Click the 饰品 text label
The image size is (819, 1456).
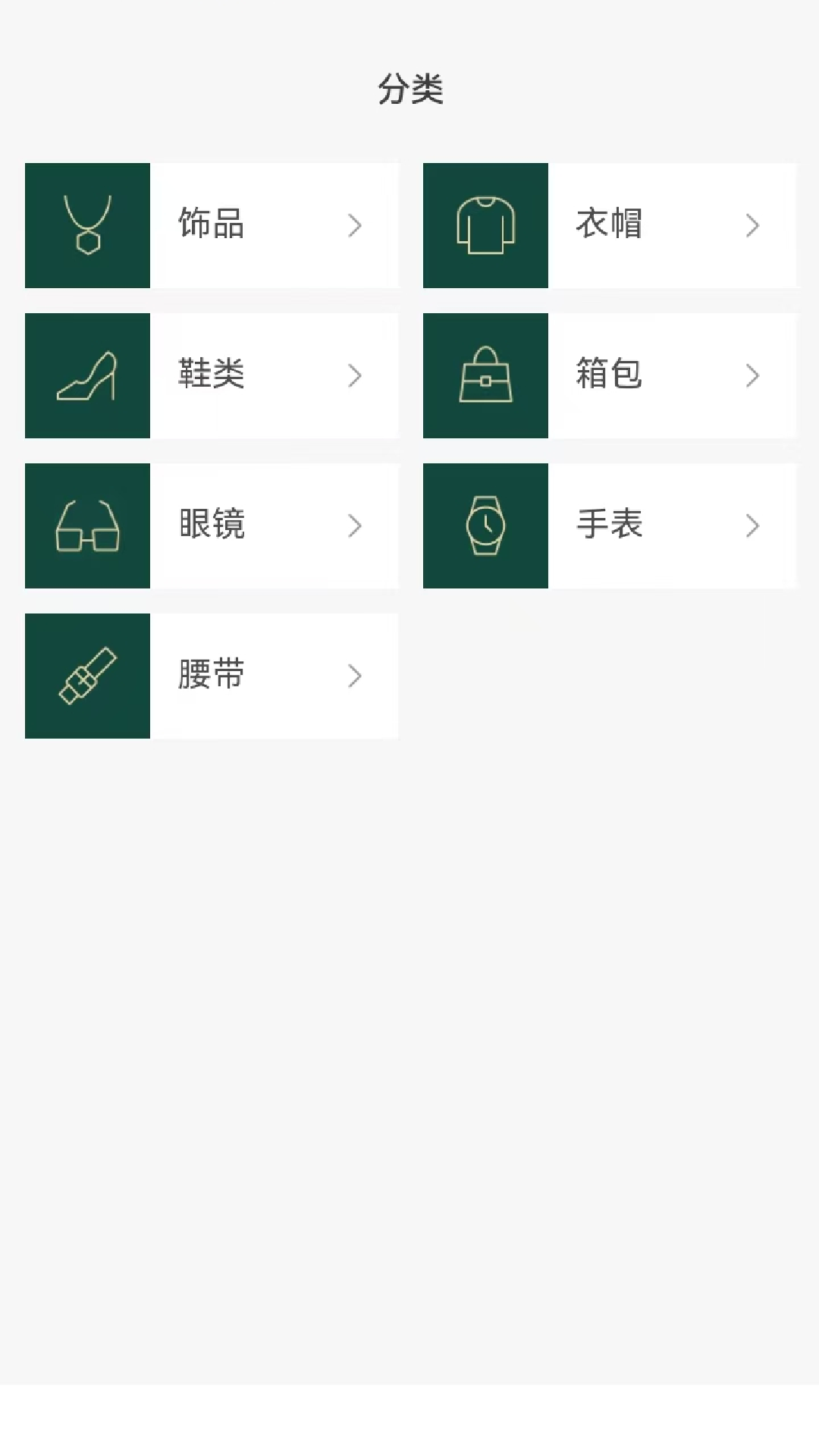pyautogui.click(x=210, y=225)
